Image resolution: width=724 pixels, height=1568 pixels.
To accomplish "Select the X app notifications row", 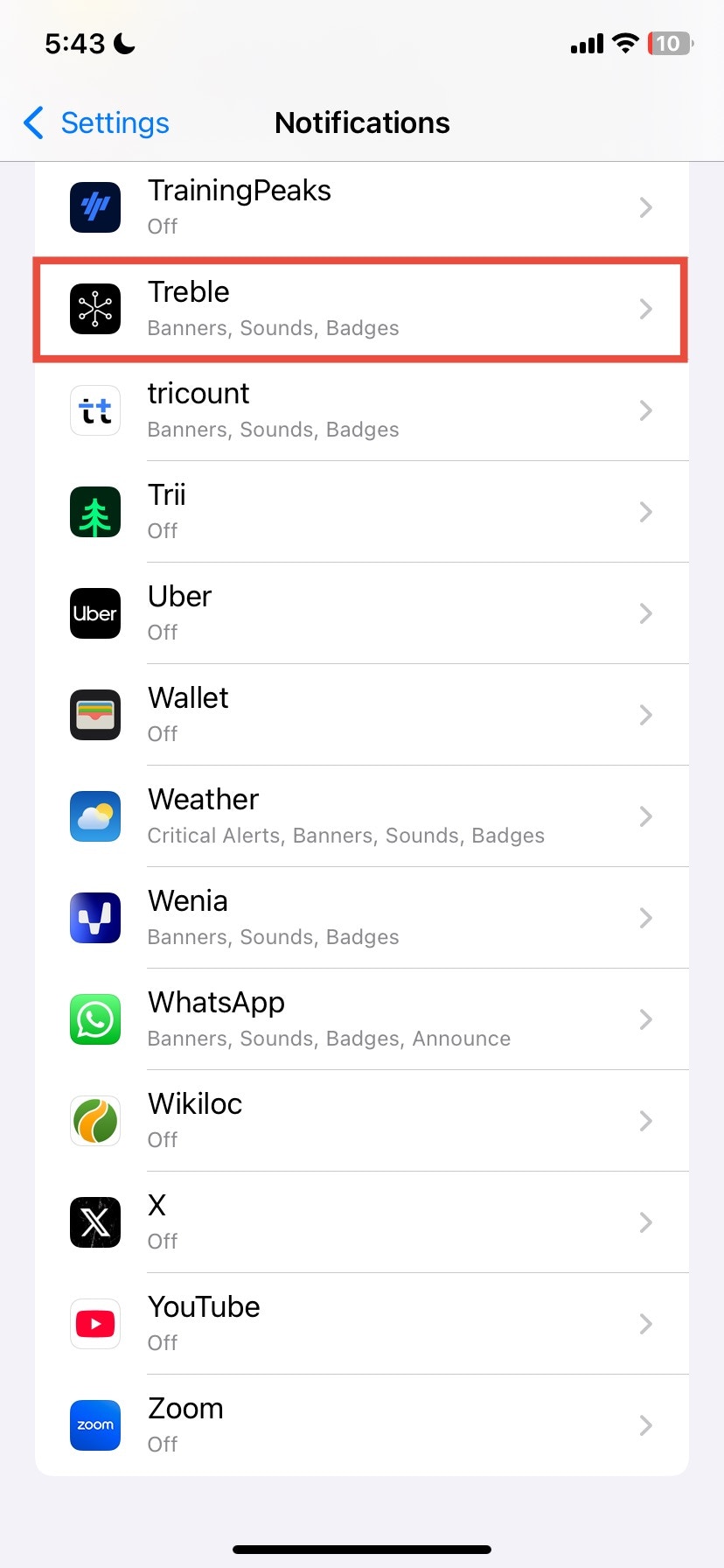I will pyautogui.click(x=362, y=1222).
